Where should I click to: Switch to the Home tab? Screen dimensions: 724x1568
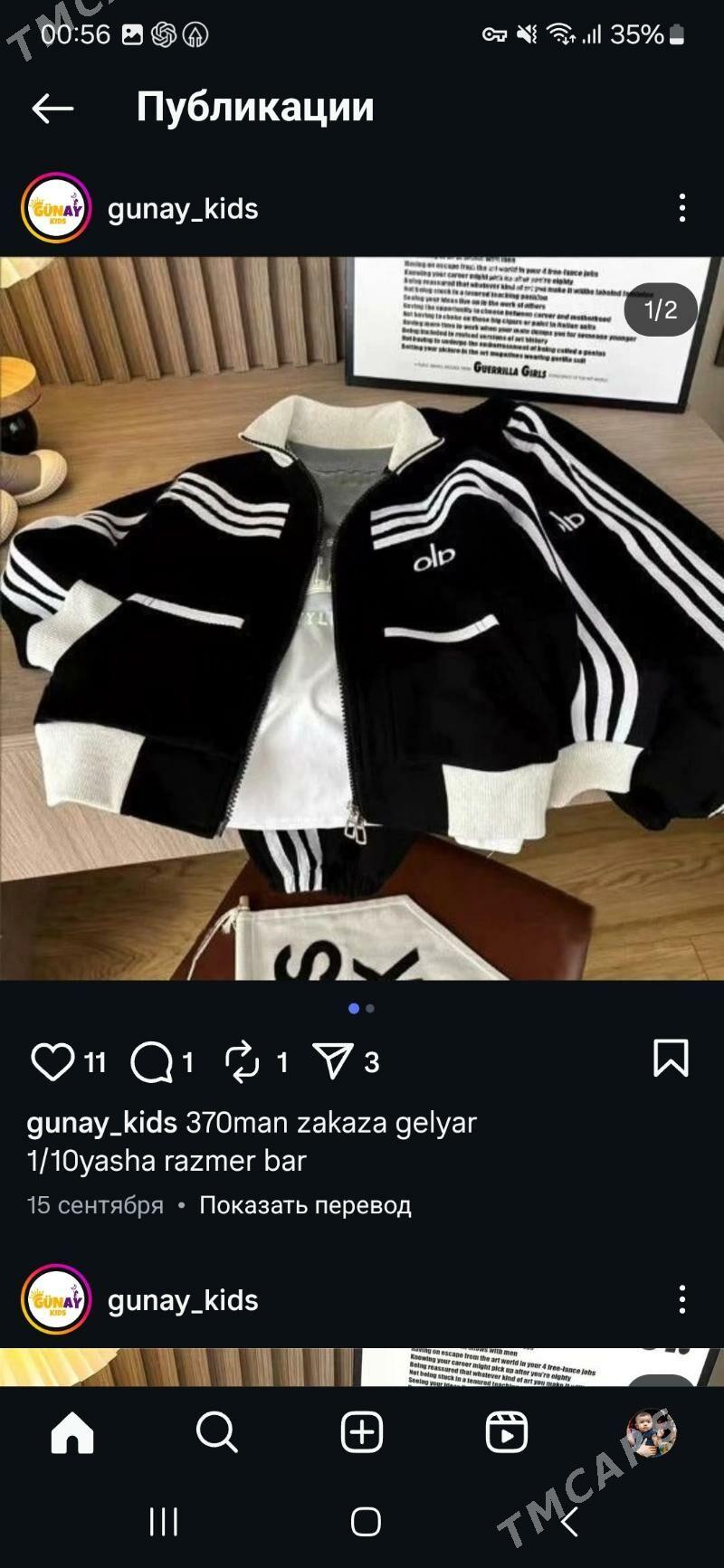(x=72, y=1432)
